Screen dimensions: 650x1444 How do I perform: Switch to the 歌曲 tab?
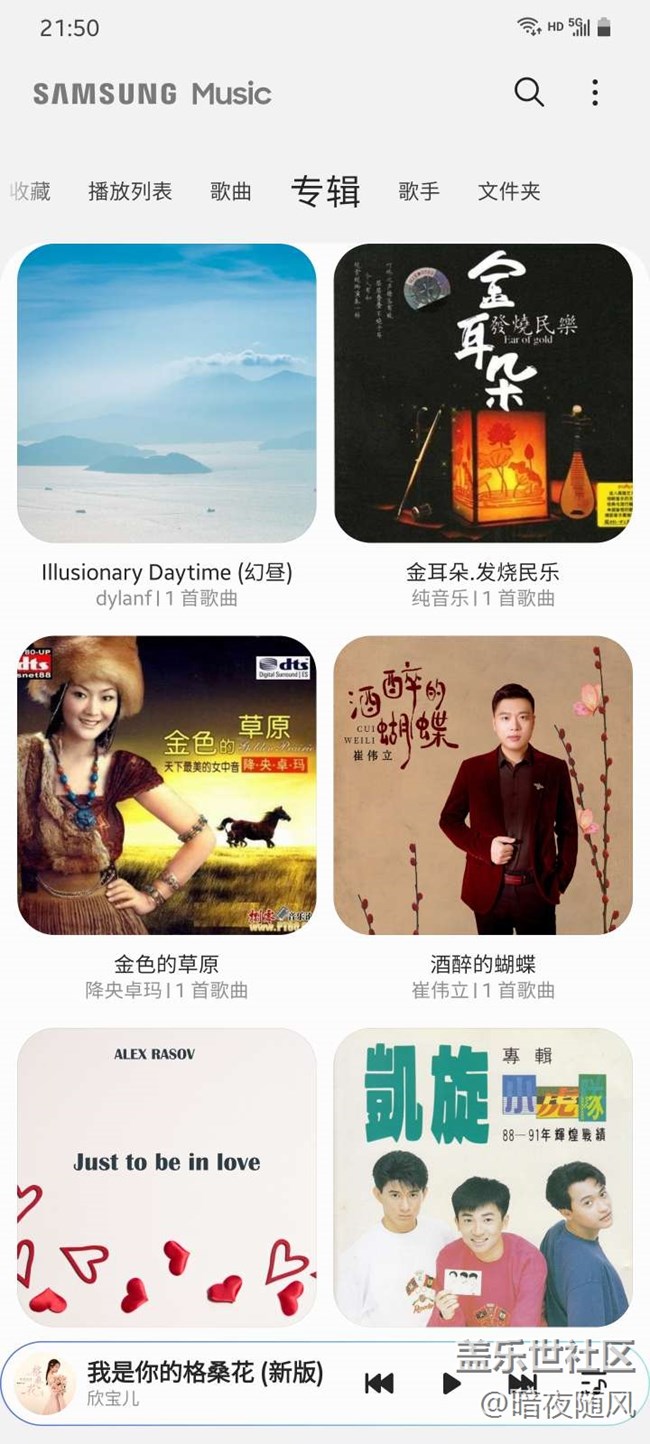[x=231, y=191]
